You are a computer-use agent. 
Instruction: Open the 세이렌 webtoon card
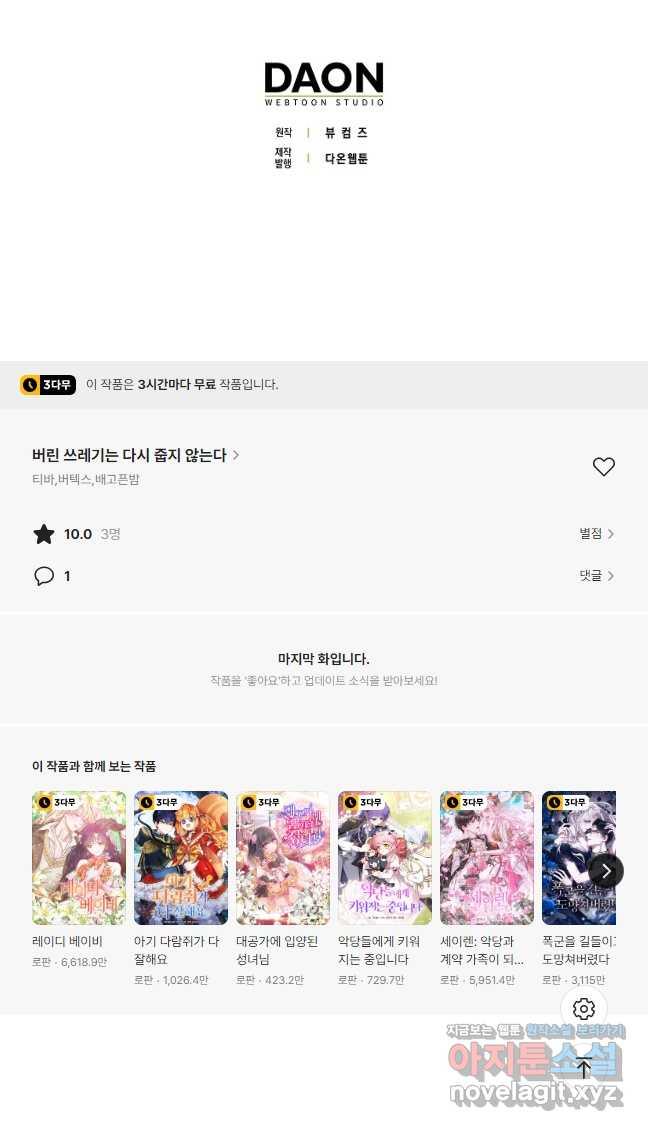(x=487, y=858)
